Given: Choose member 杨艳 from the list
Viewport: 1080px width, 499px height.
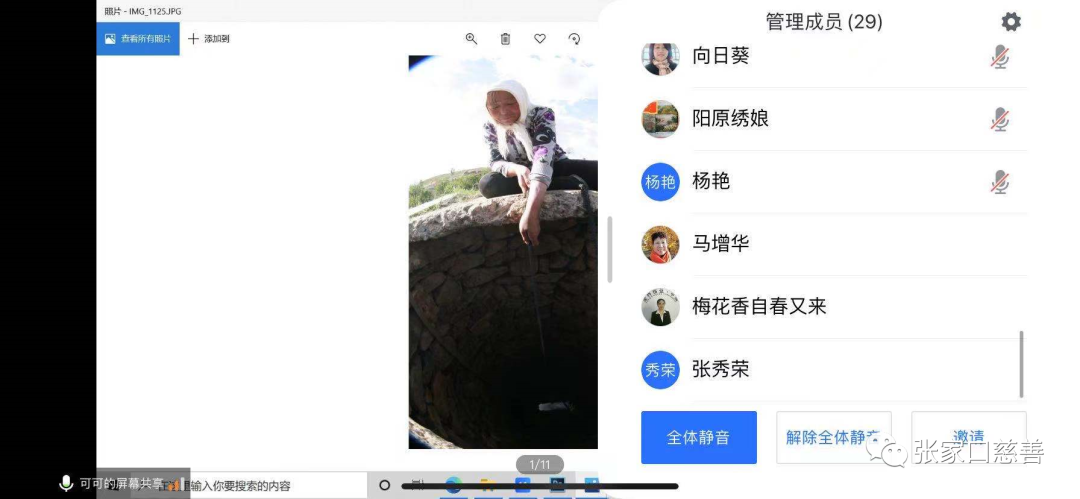Looking at the screenshot, I should (711, 181).
